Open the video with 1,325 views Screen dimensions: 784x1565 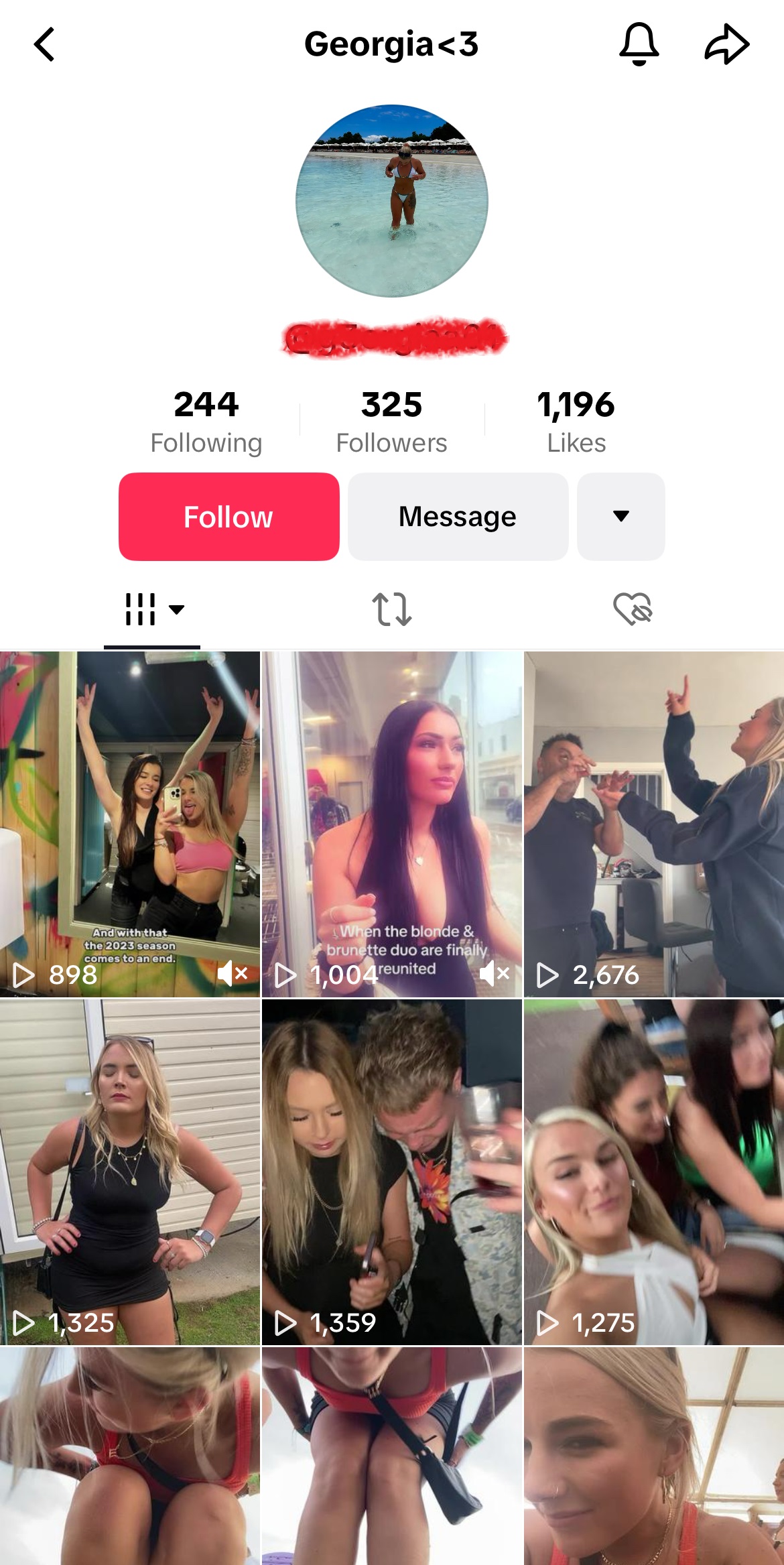(x=130, y=1172)
